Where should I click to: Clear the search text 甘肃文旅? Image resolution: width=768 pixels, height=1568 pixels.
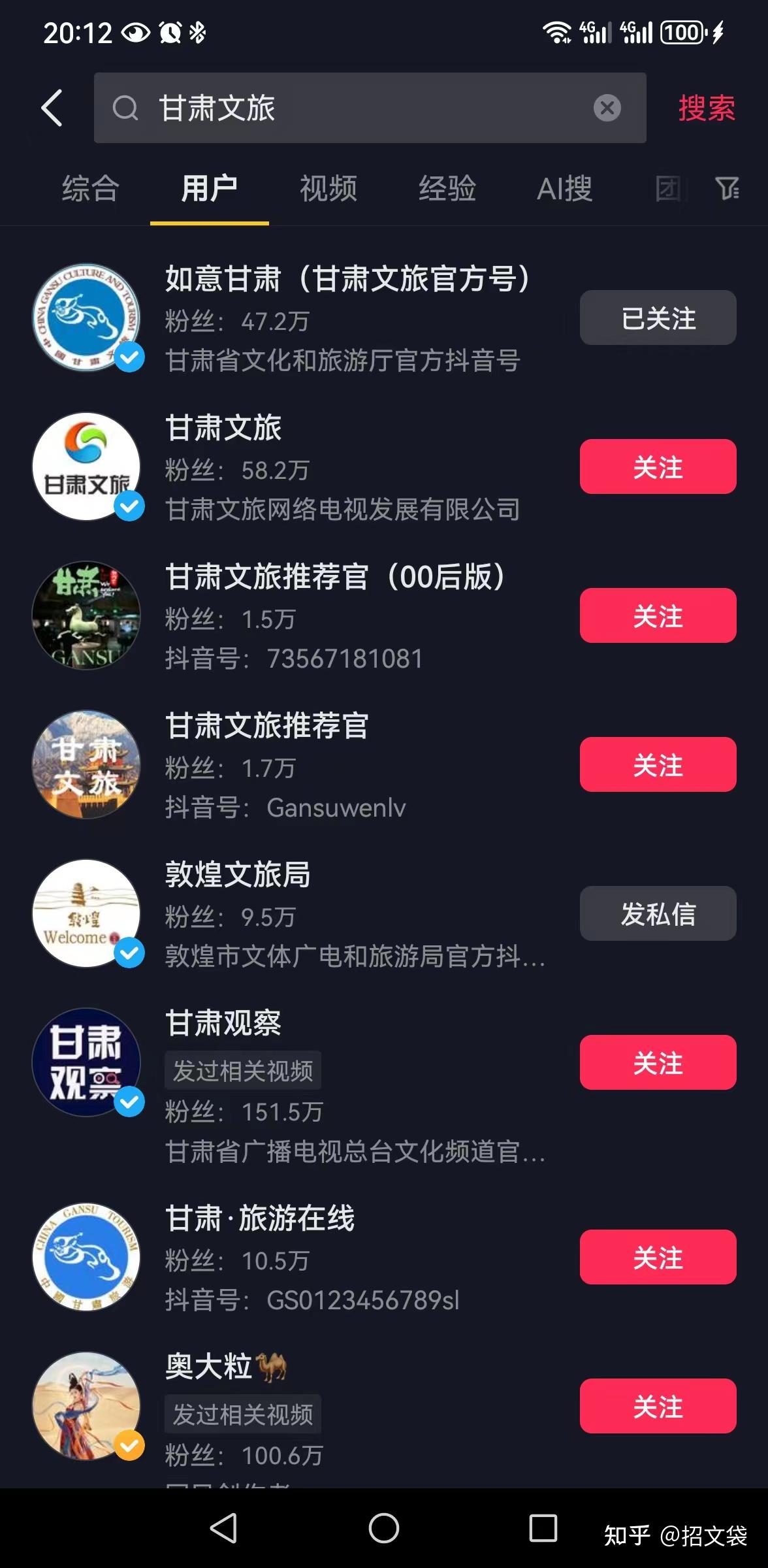(607, 108)
